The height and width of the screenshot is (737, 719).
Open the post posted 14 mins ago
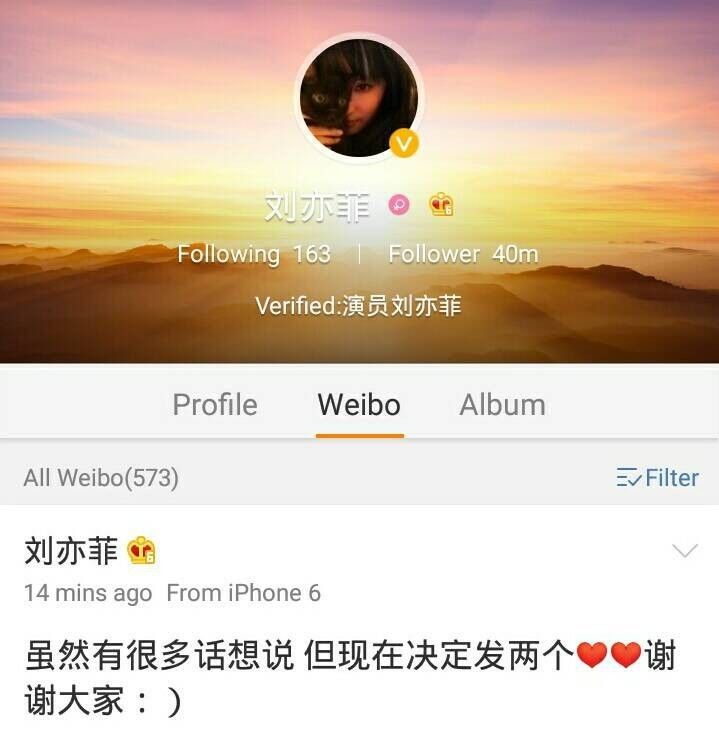tap(350, 675)
